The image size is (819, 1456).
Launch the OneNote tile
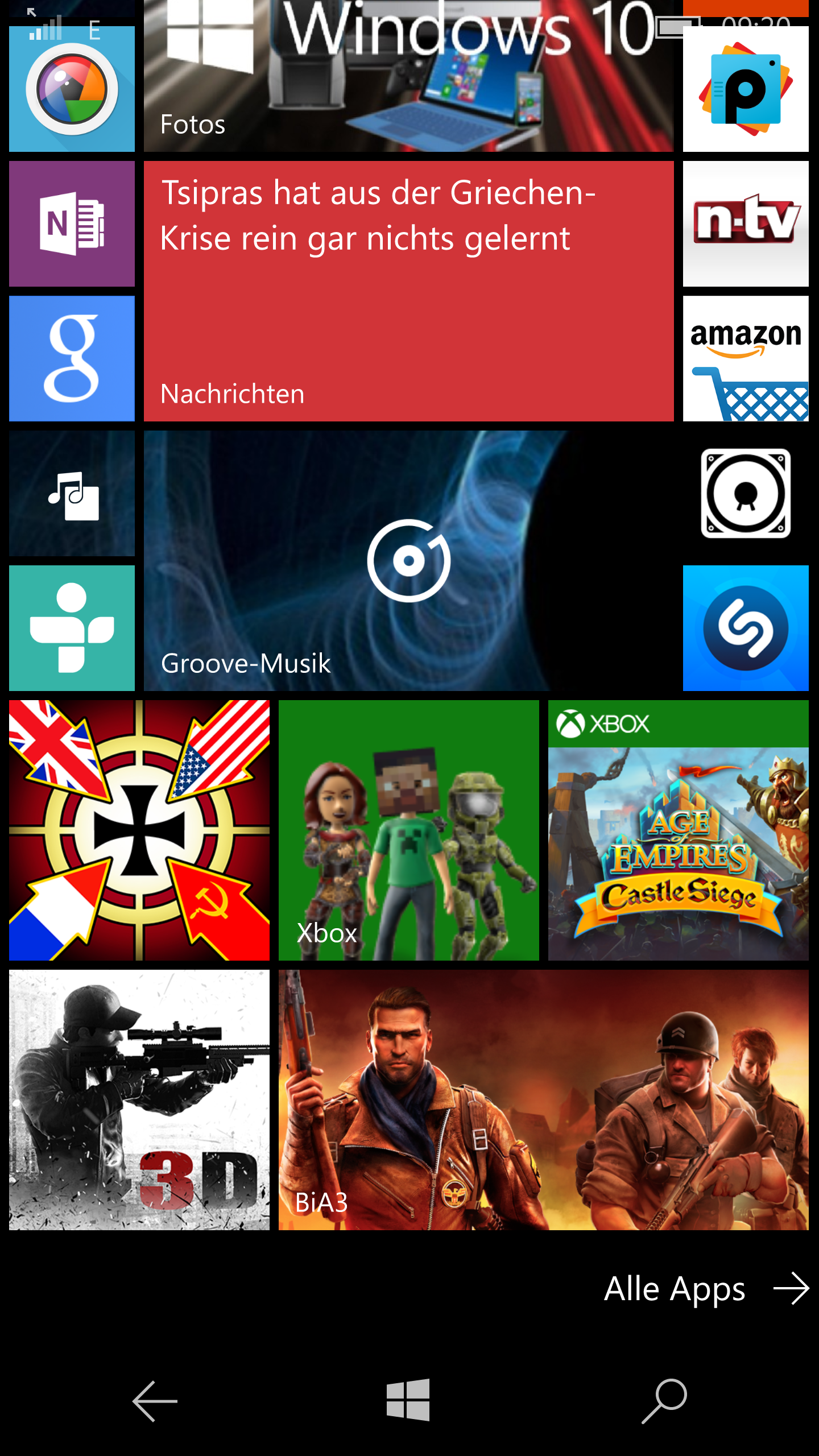72,224
